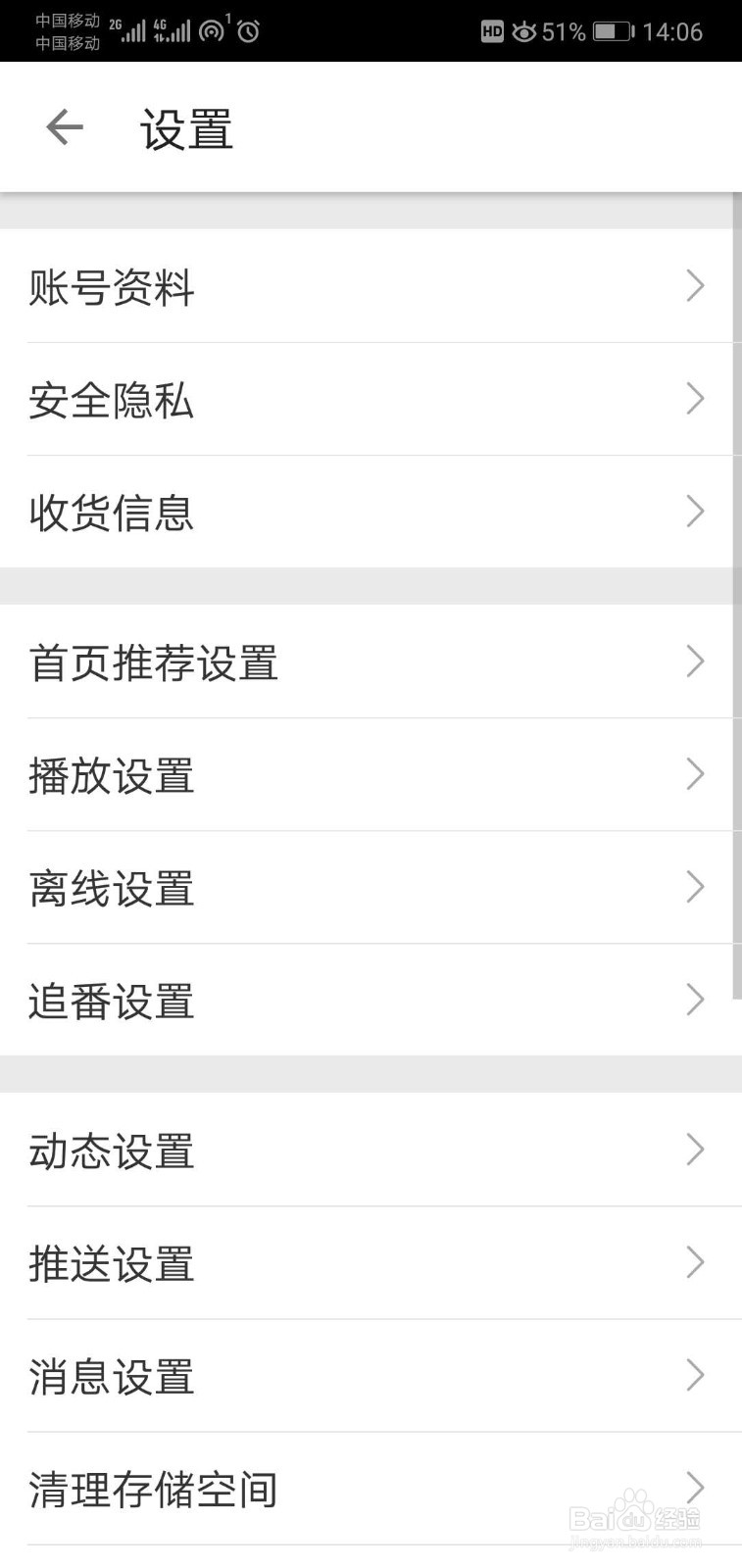
Task: Click the alarm clock icon in status bar
Action: click(250, 32)
